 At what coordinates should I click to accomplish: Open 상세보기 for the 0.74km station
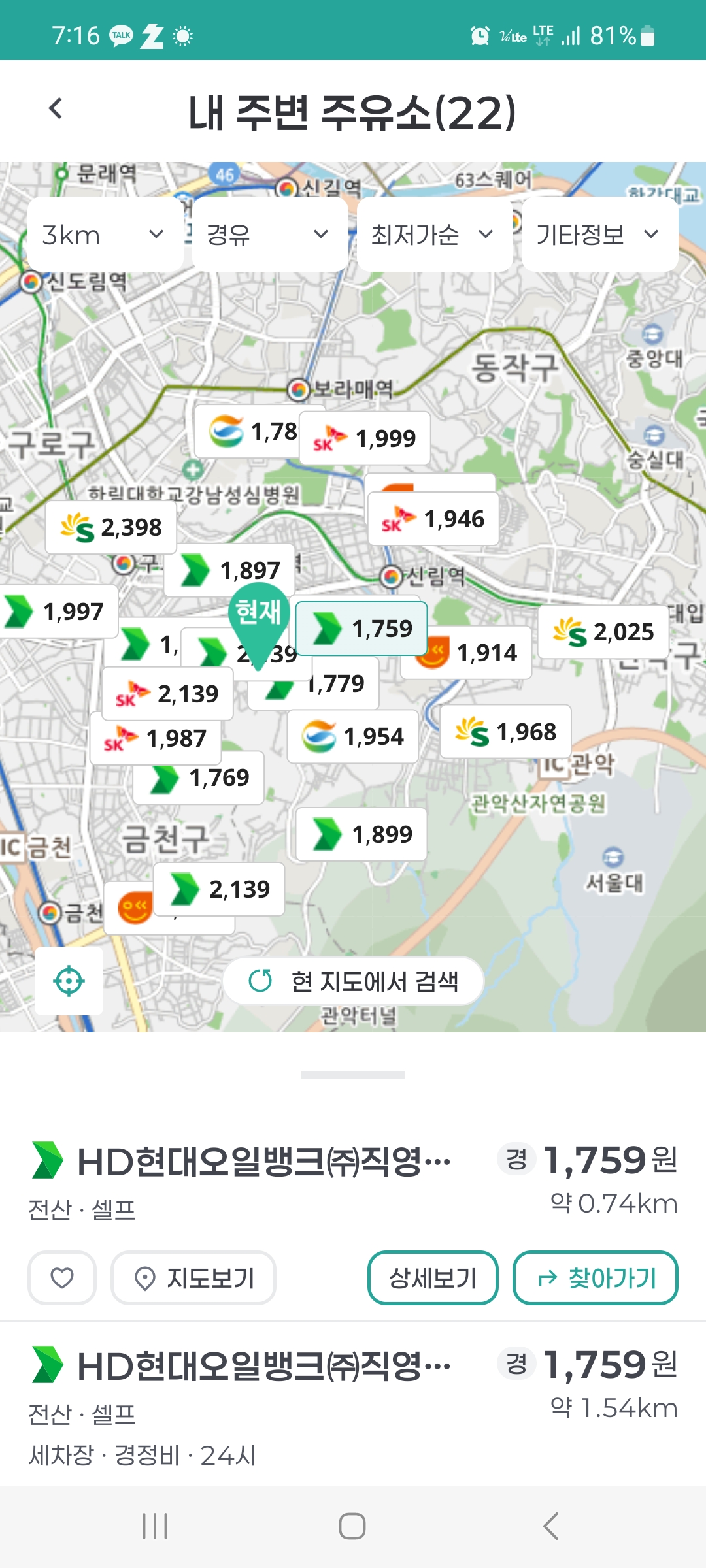point(433,1278)
